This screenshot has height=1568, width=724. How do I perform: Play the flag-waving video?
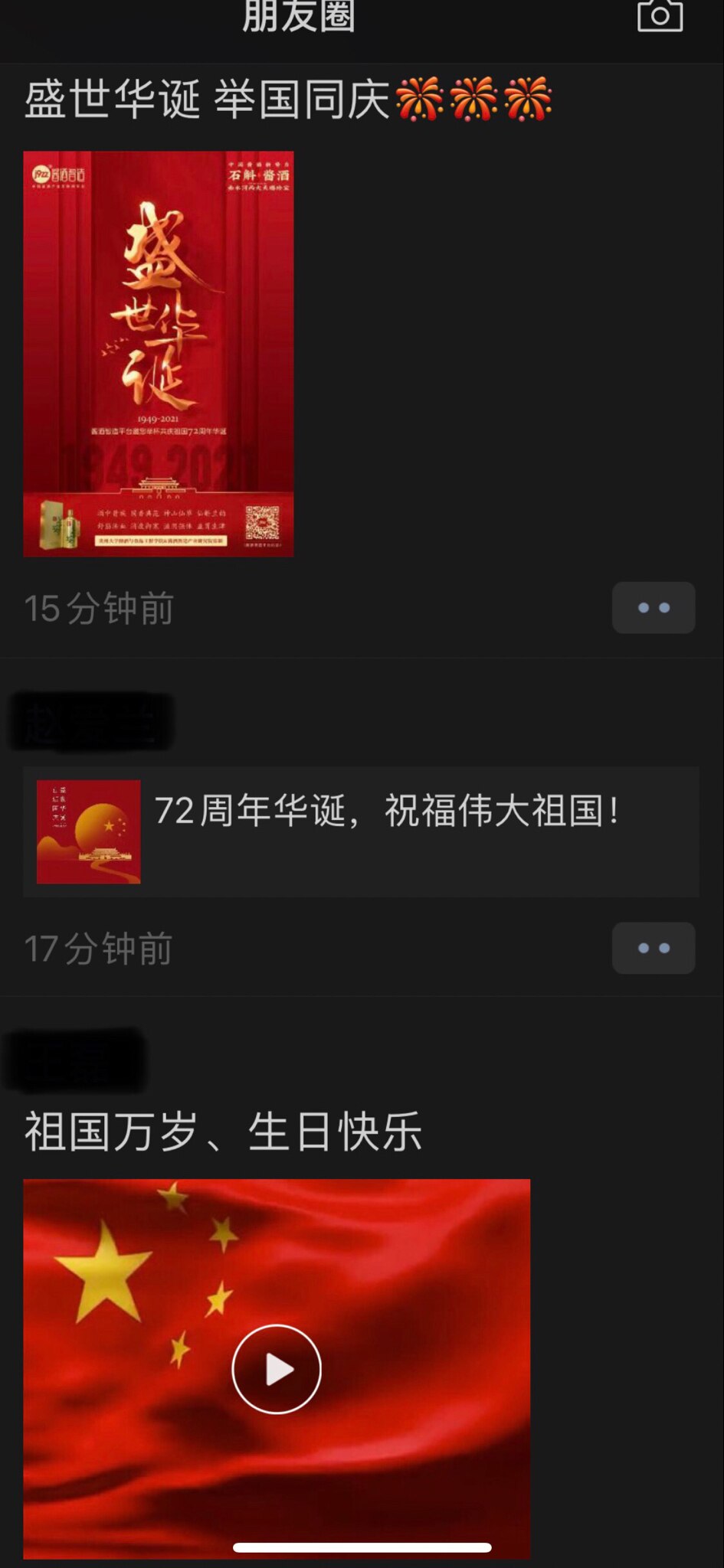(x=276, y=1369)
